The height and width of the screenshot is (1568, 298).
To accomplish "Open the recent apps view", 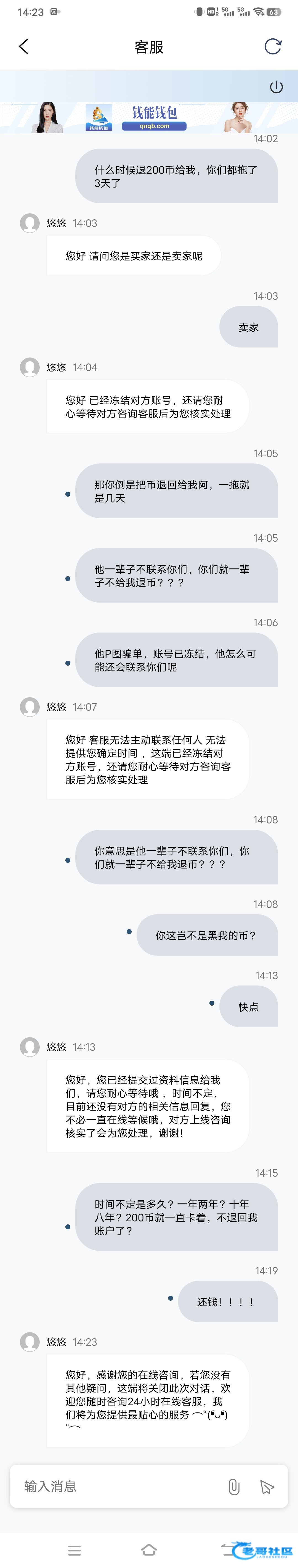I will tap(75, 1550).
